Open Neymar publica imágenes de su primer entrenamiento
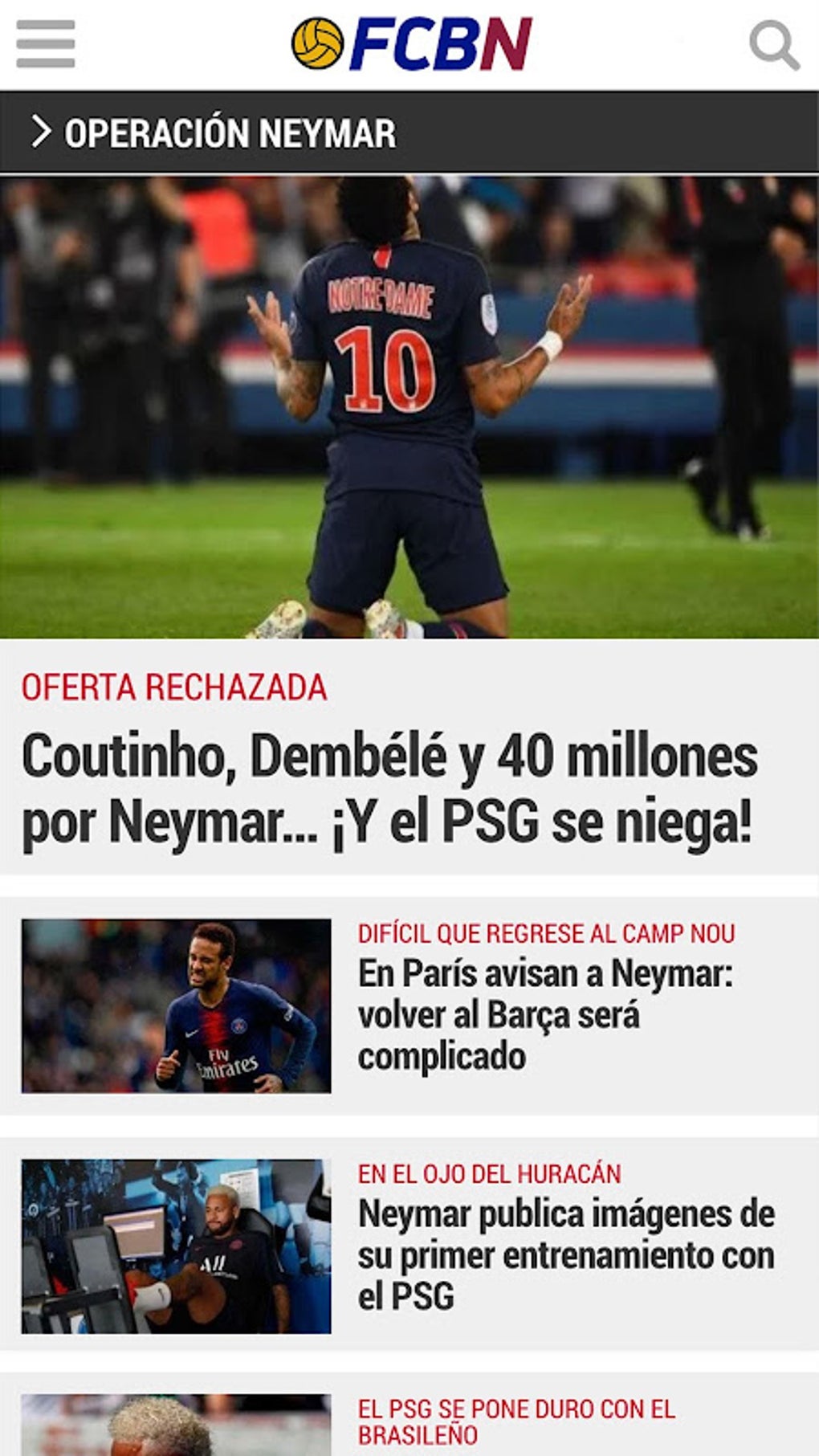 [x=566, y=1254]
